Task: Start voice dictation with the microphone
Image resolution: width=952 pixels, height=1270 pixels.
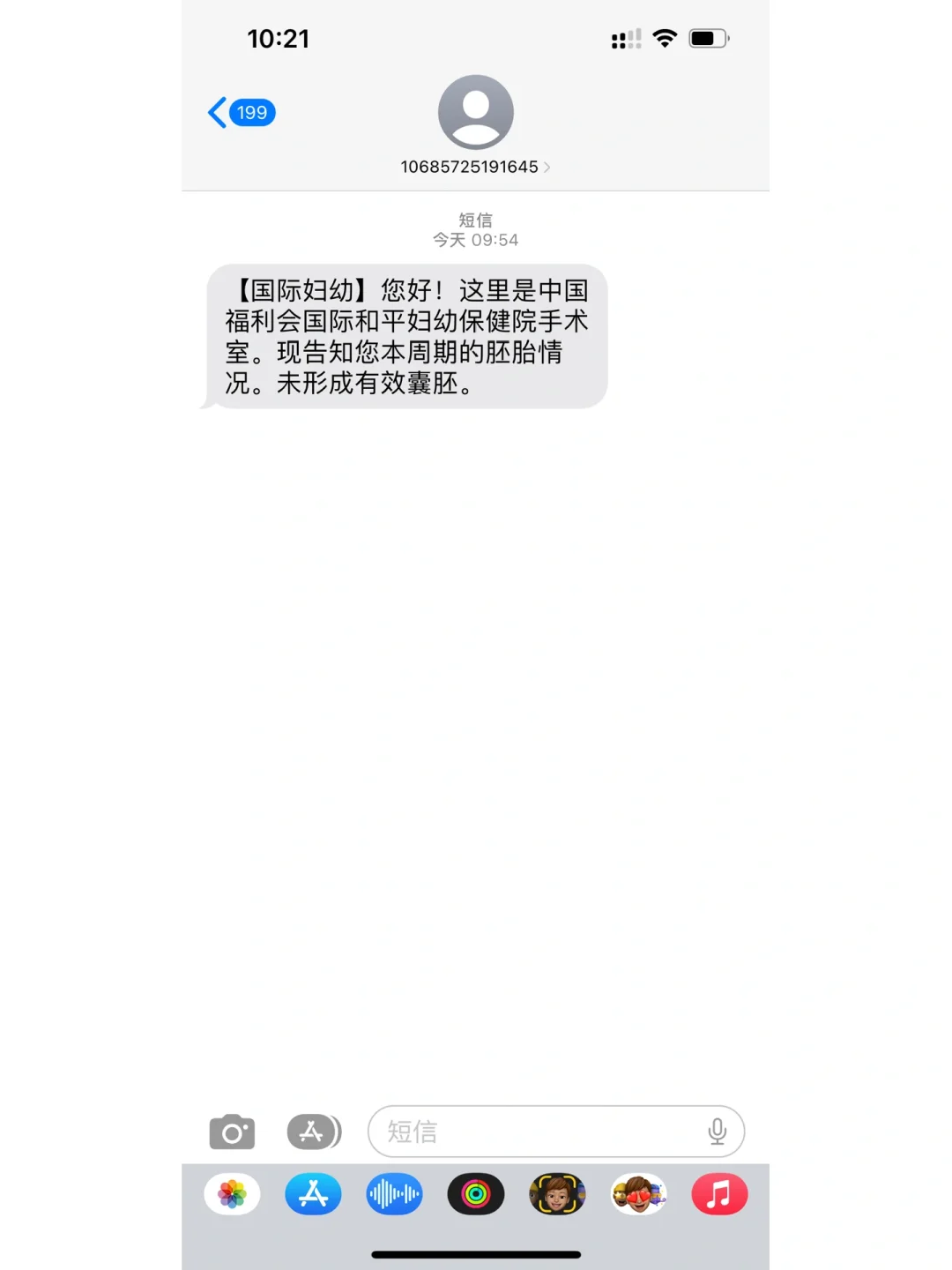Action: (x=718, y=1132)
